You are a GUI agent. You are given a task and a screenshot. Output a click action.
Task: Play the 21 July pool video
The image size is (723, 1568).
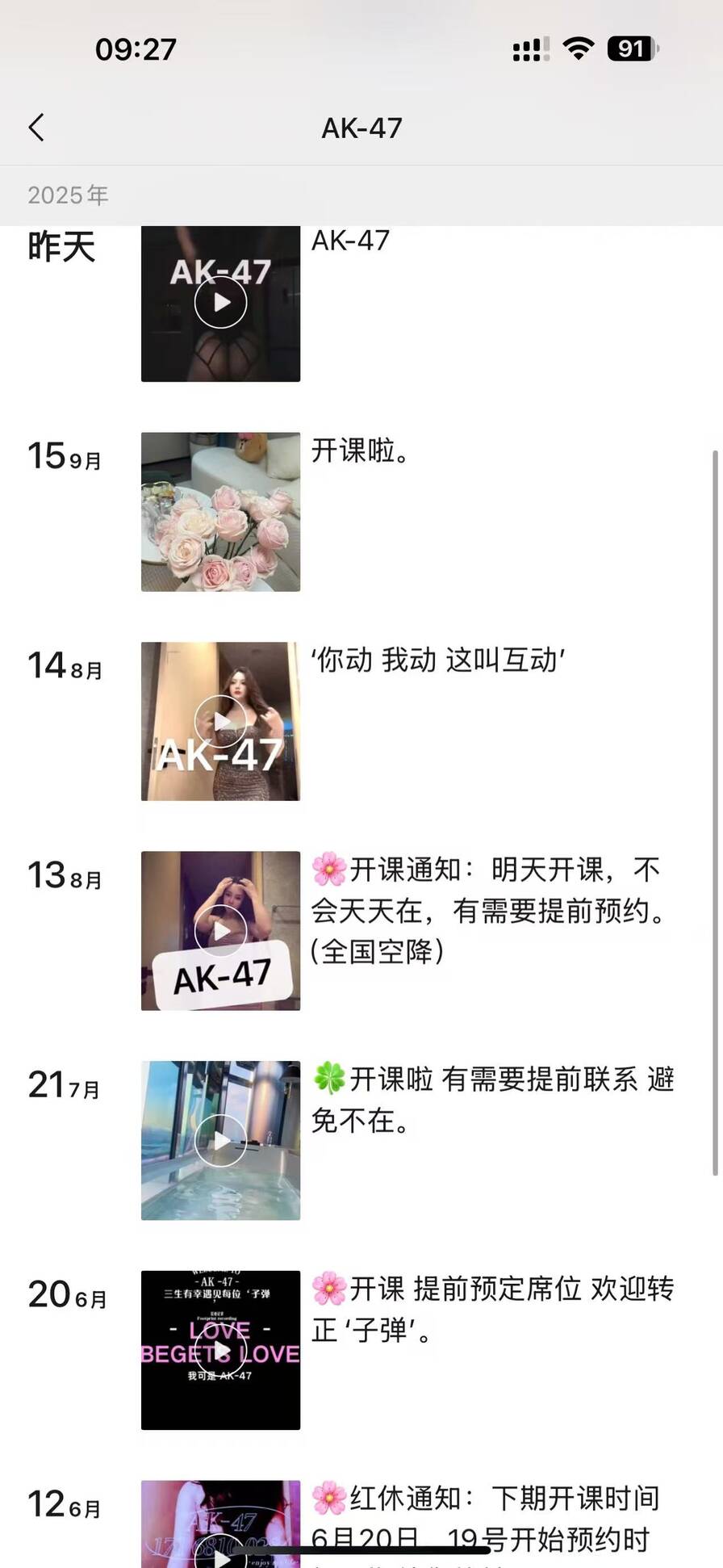[220, 1140]
